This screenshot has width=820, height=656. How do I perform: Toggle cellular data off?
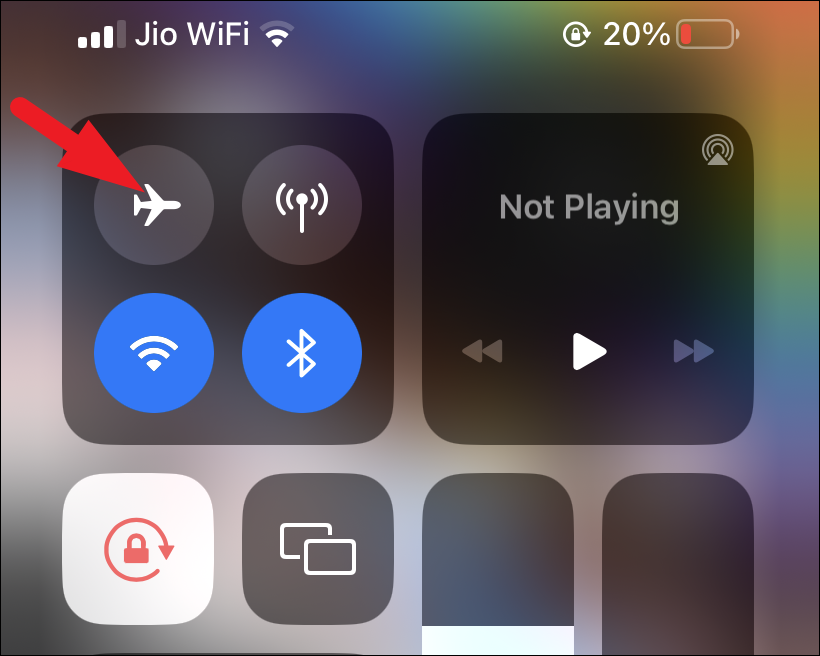pyautogui.click(x=302, y=206)
